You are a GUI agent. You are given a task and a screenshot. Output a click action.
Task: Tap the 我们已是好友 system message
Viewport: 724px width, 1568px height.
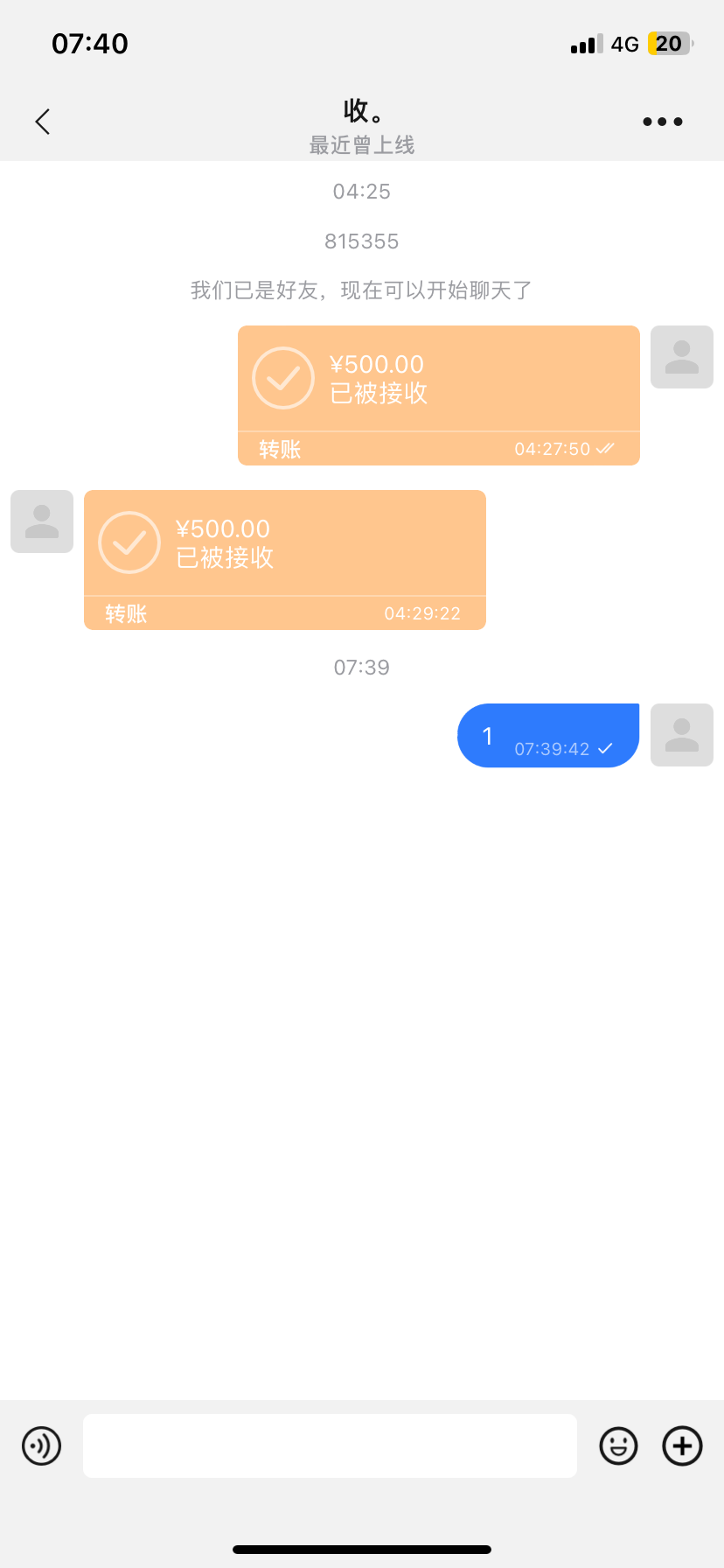[x=361, y=290]
